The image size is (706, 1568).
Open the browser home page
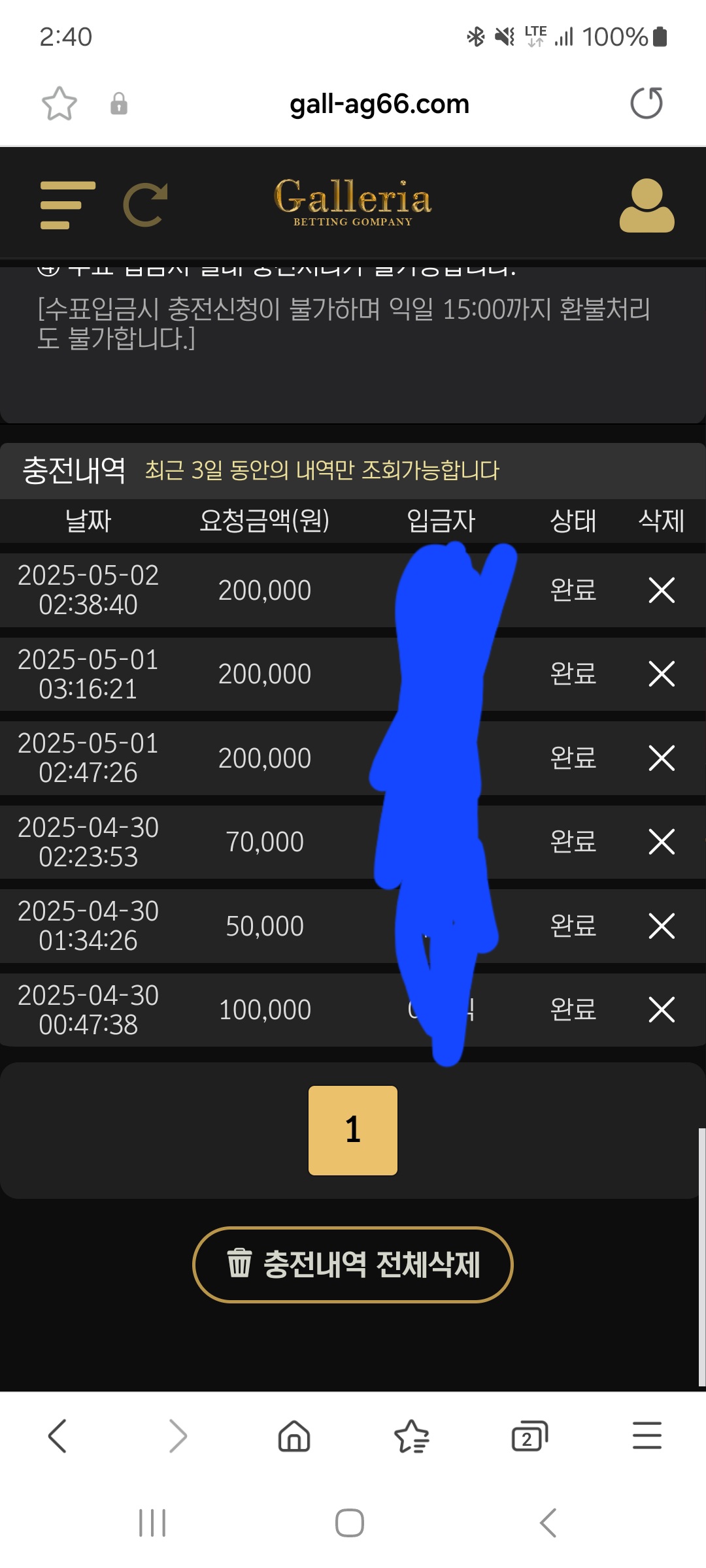pos(294,1436)
